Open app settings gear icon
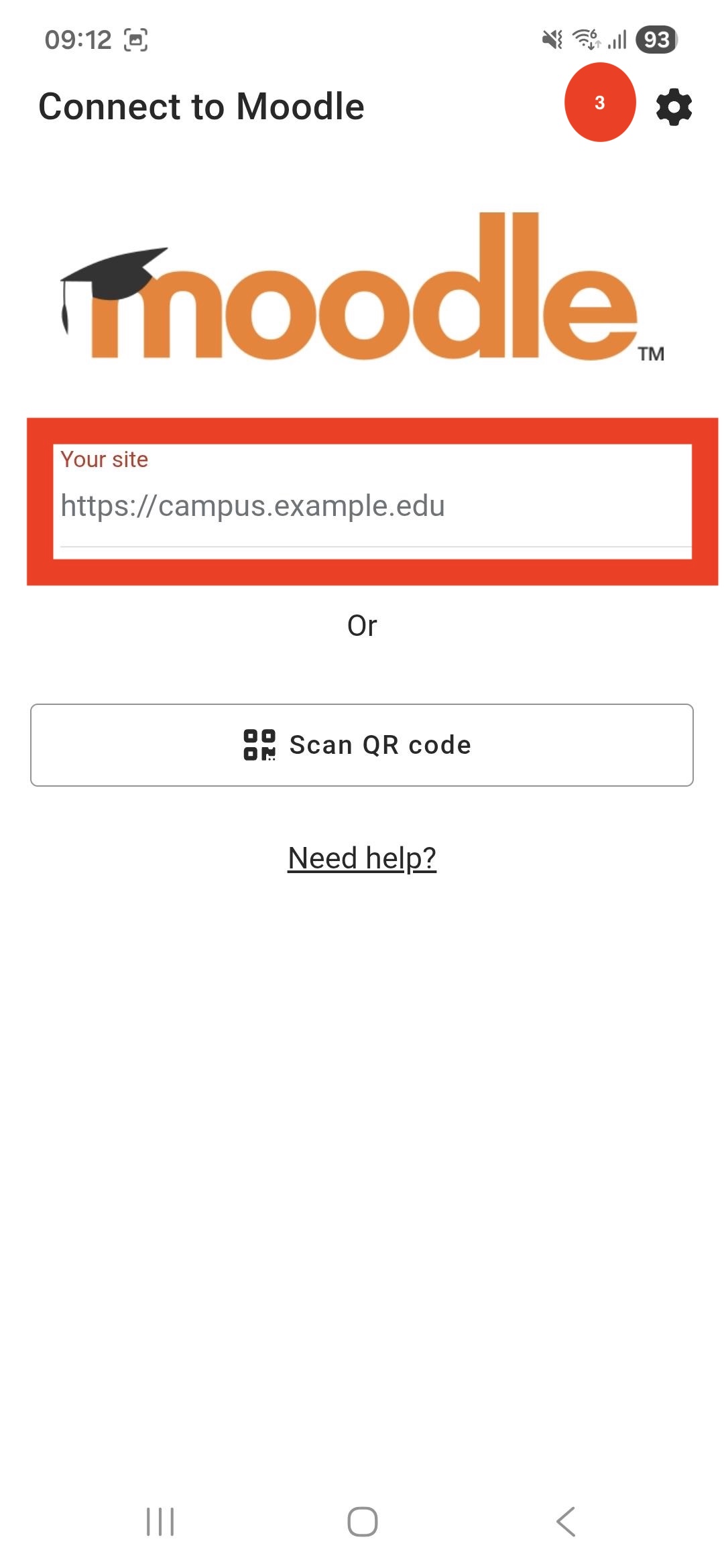This screenshot has width=724, height=1568. [x=674, y=107]
